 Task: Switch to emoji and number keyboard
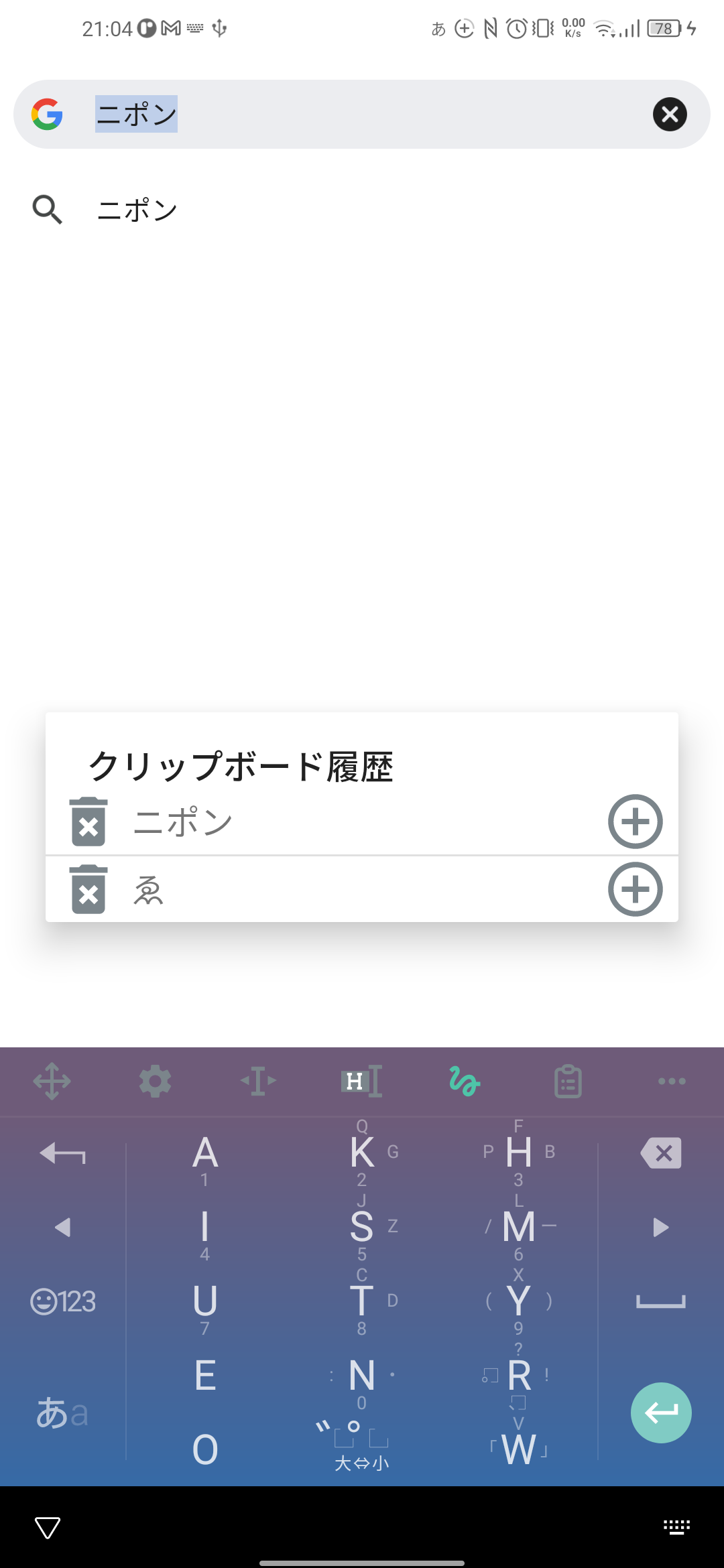click(63, 1301)
